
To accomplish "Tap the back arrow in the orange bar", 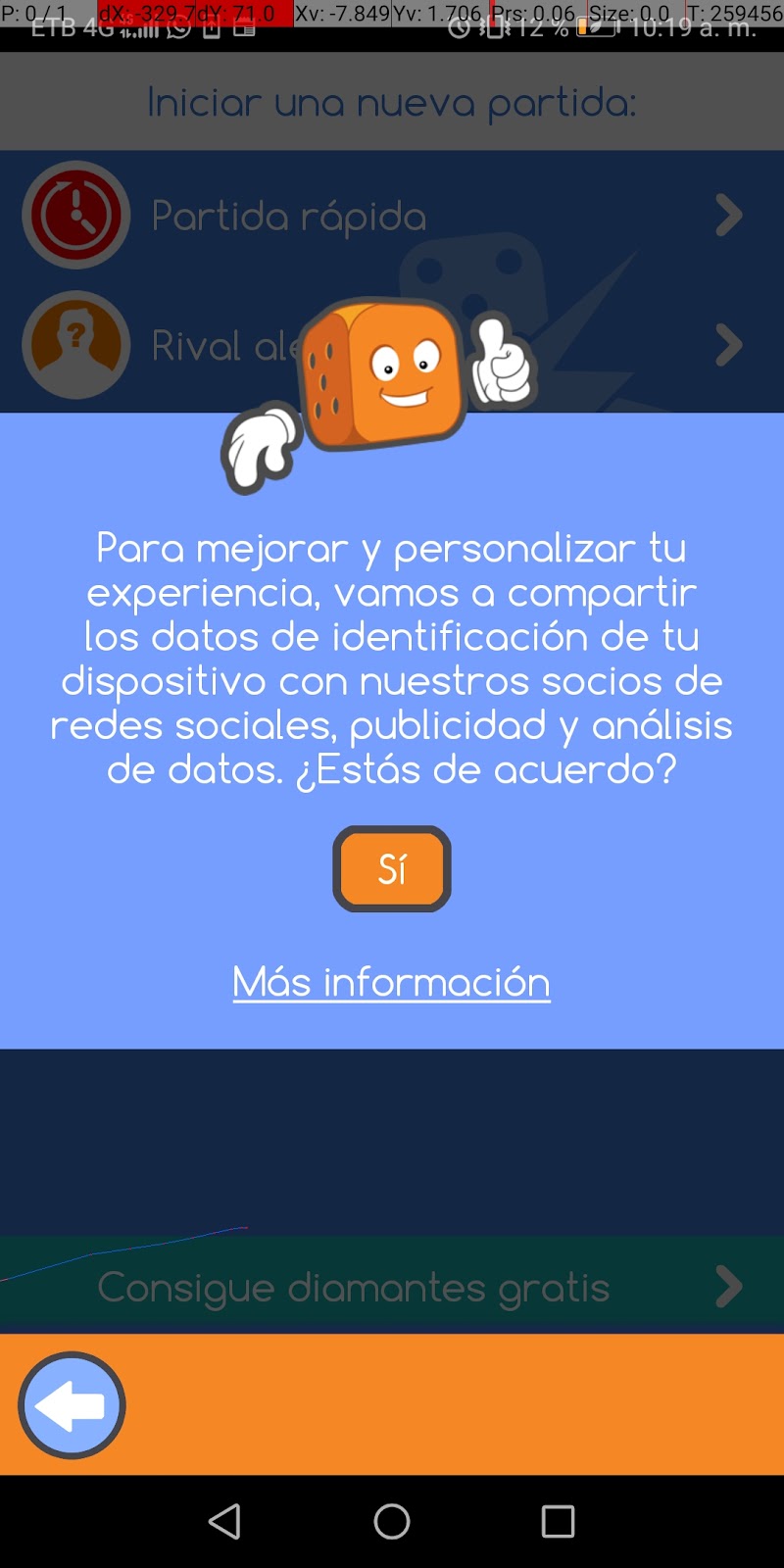I will [72, 1405].
